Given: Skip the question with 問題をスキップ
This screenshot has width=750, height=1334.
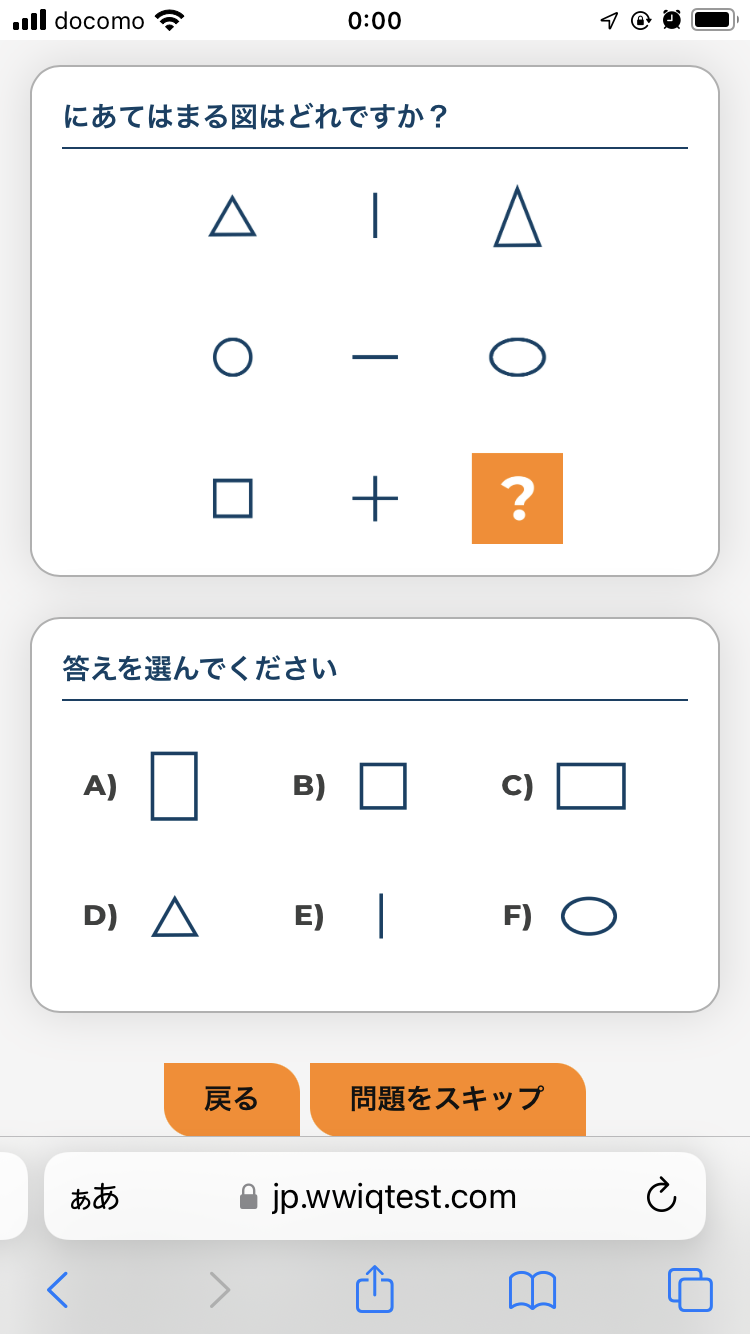Looking at the screenshot, I should pos(447,1099).
